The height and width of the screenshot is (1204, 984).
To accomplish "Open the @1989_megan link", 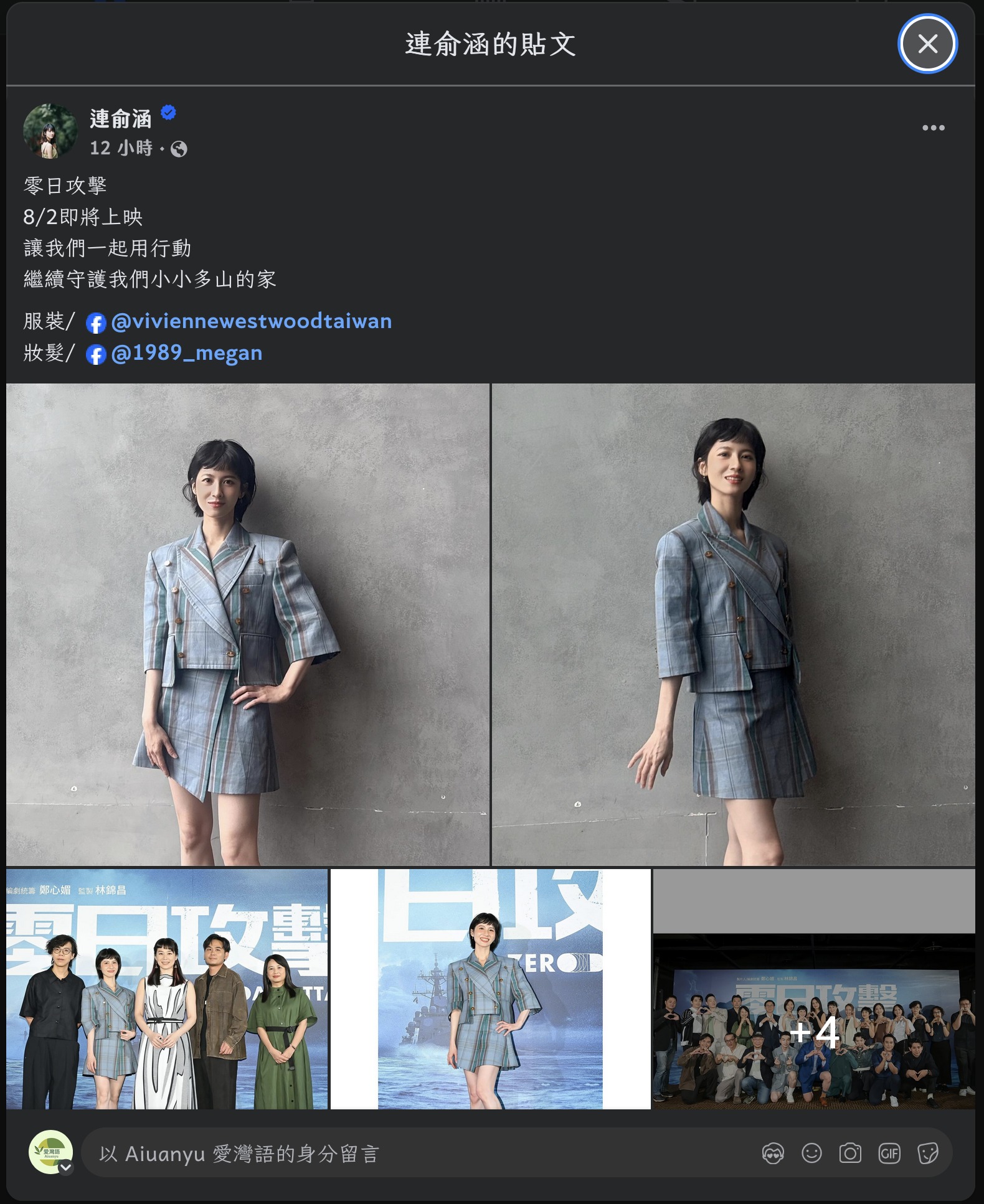I will click(186, 353).
